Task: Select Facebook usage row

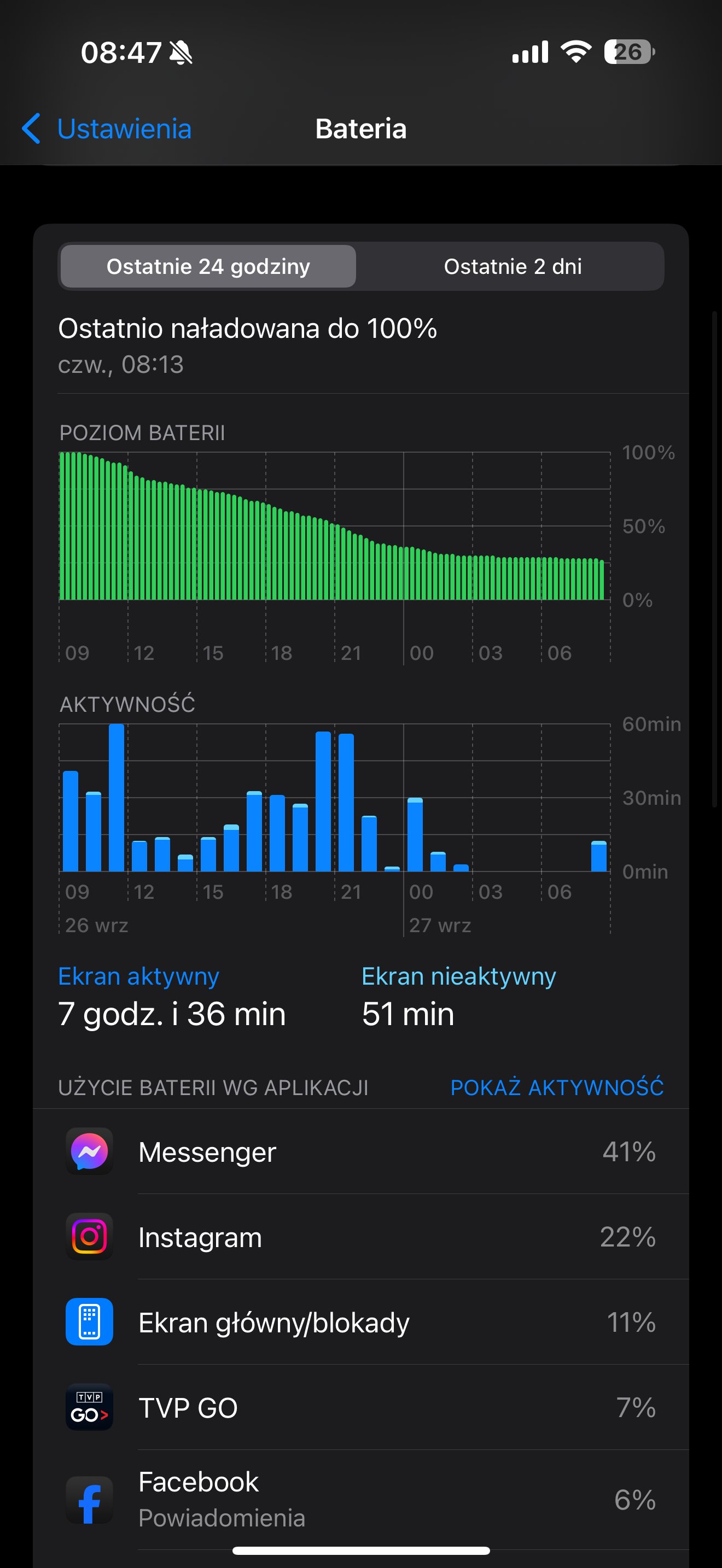Action: pyautogui.click(x=361, y=1500)
